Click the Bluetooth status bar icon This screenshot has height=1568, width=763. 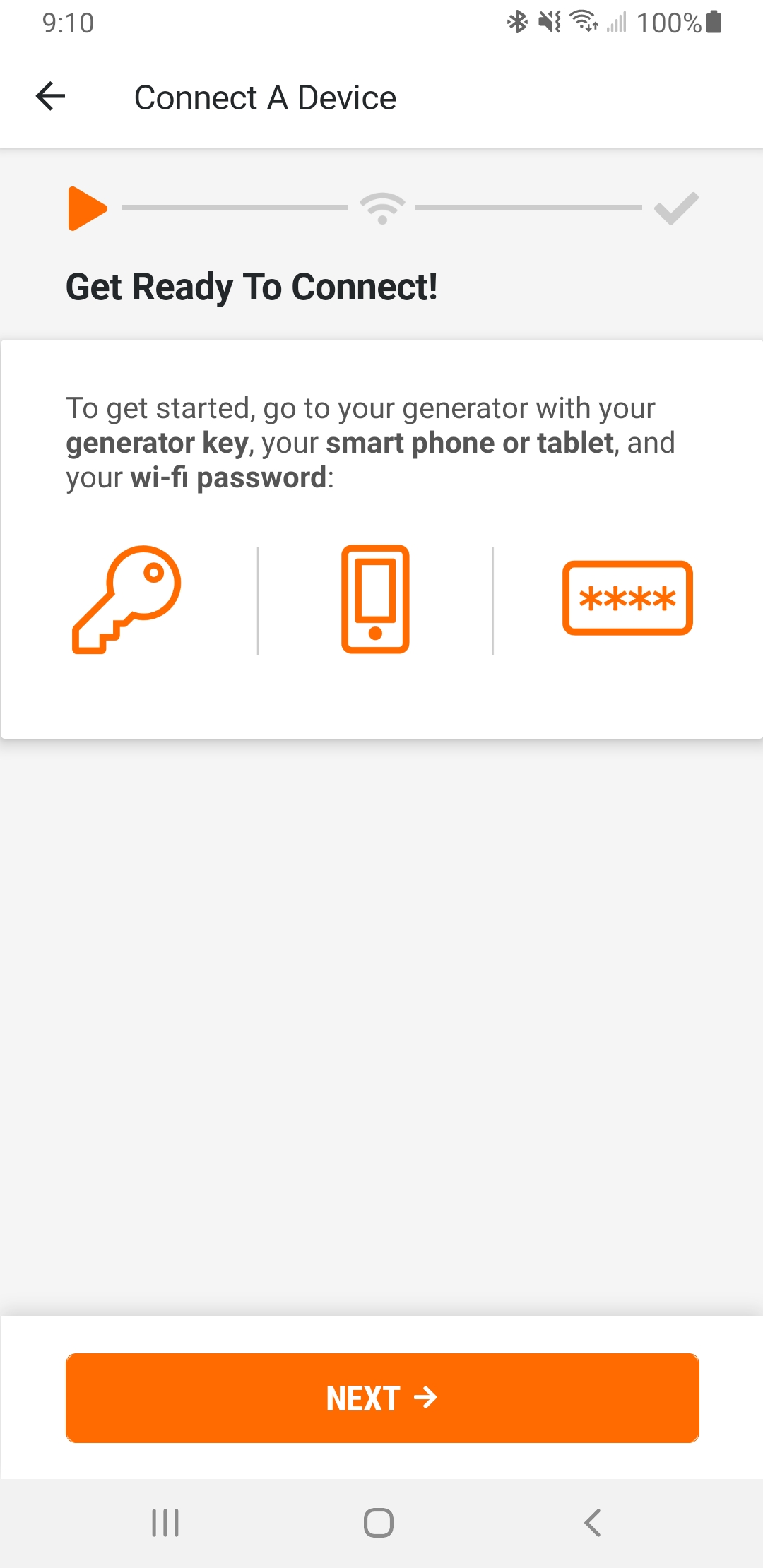point(516,22)
